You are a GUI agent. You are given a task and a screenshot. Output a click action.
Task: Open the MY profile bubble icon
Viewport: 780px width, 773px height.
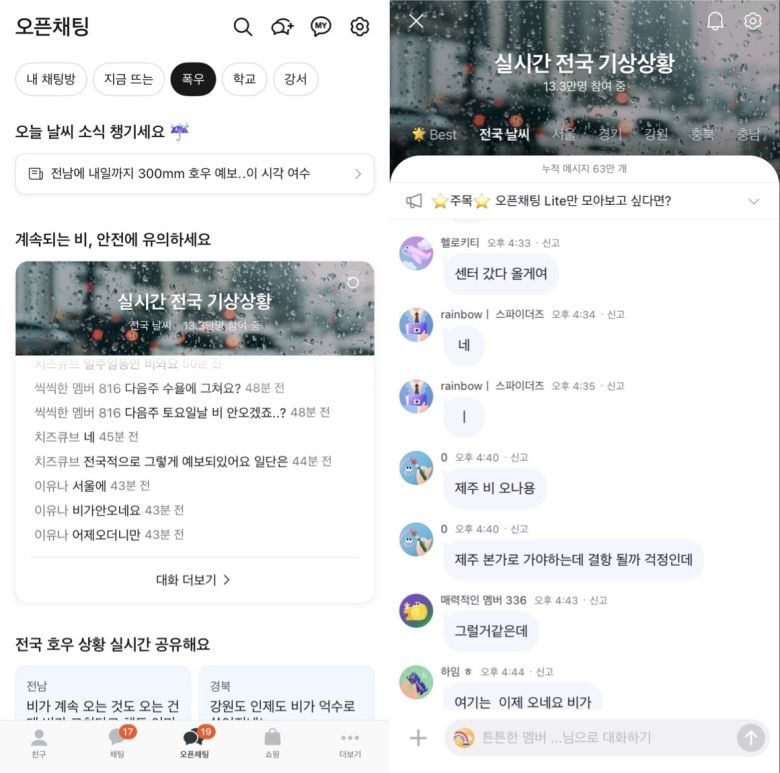point(321,27)
